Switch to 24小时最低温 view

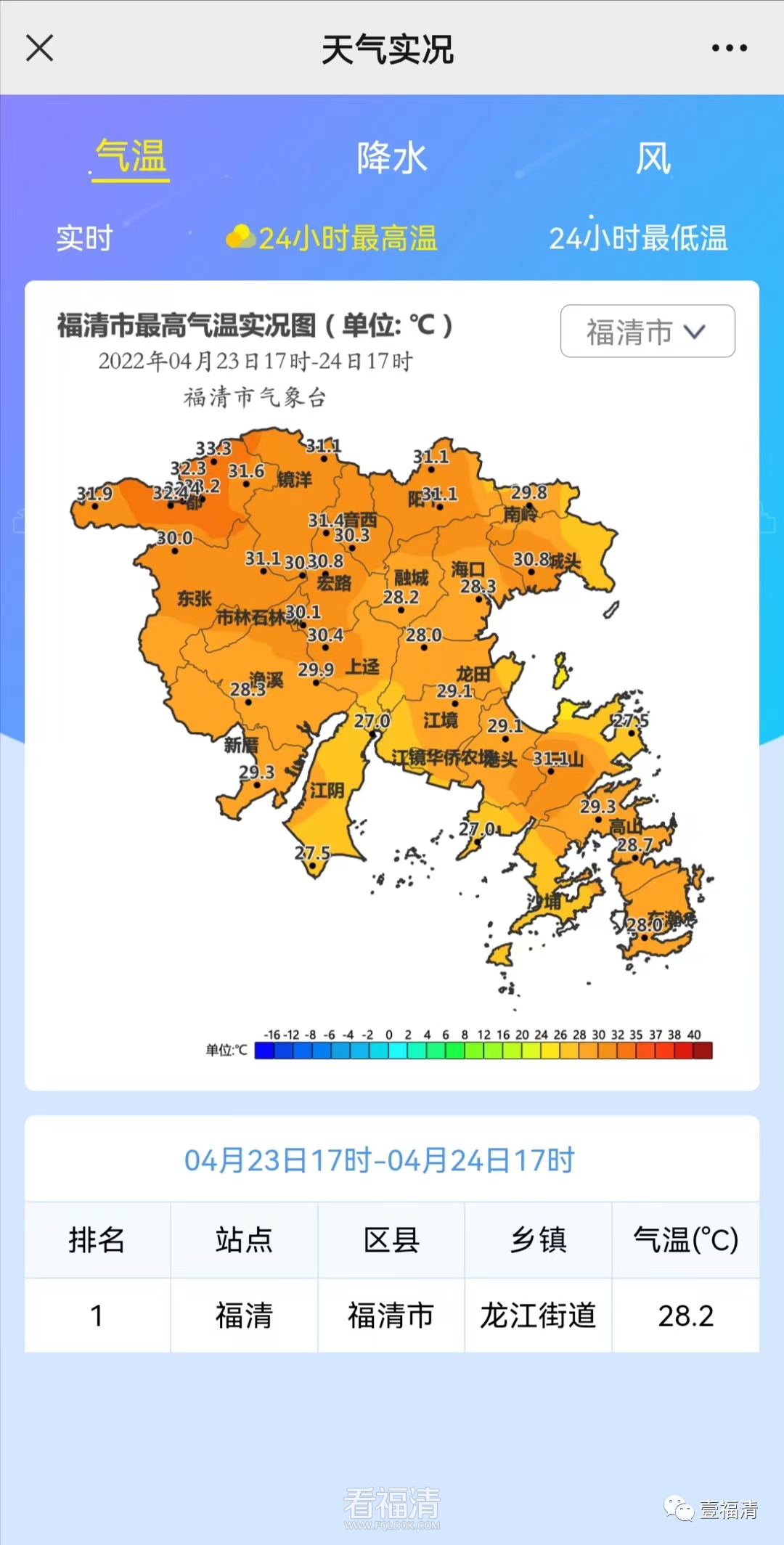tap(637, 238)
